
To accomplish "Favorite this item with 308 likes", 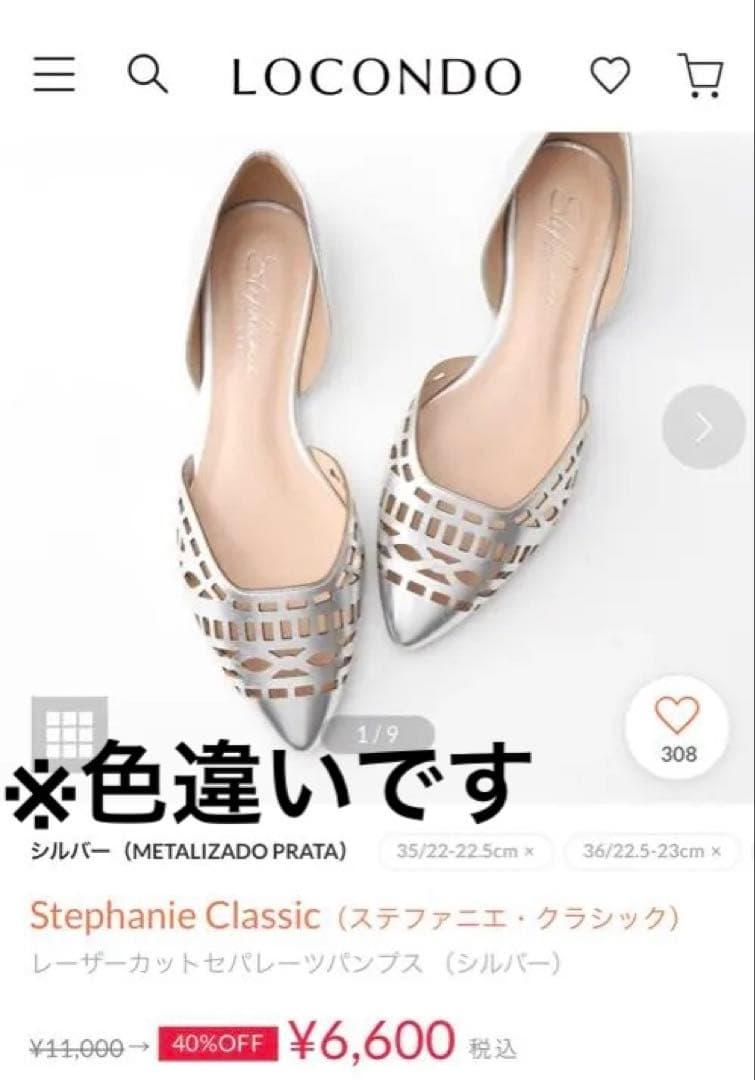I will [x=676, y=727].
